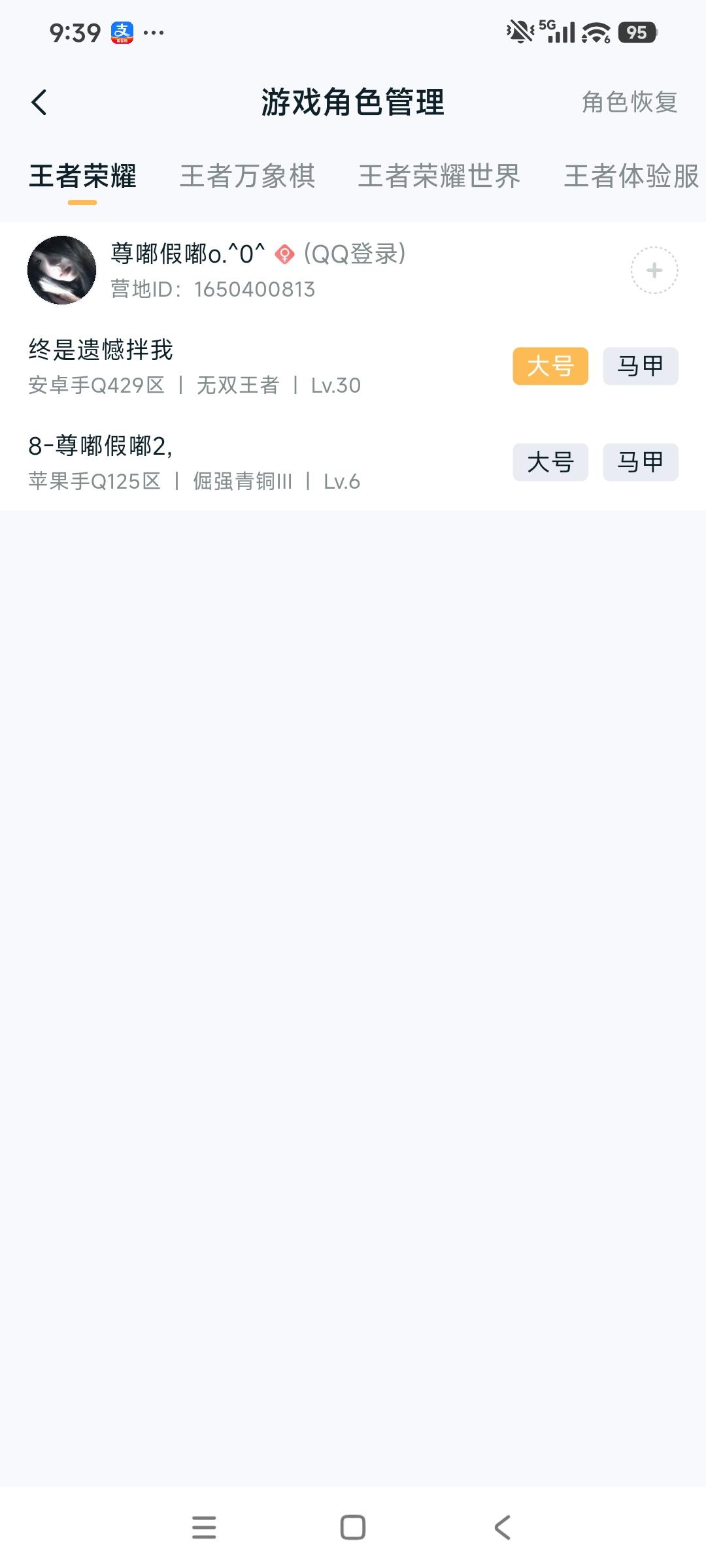The height and width of the screenshot is (1568, 706).
Task: Tap the Alipay icon in the status bar
Action: click(122, 31)
